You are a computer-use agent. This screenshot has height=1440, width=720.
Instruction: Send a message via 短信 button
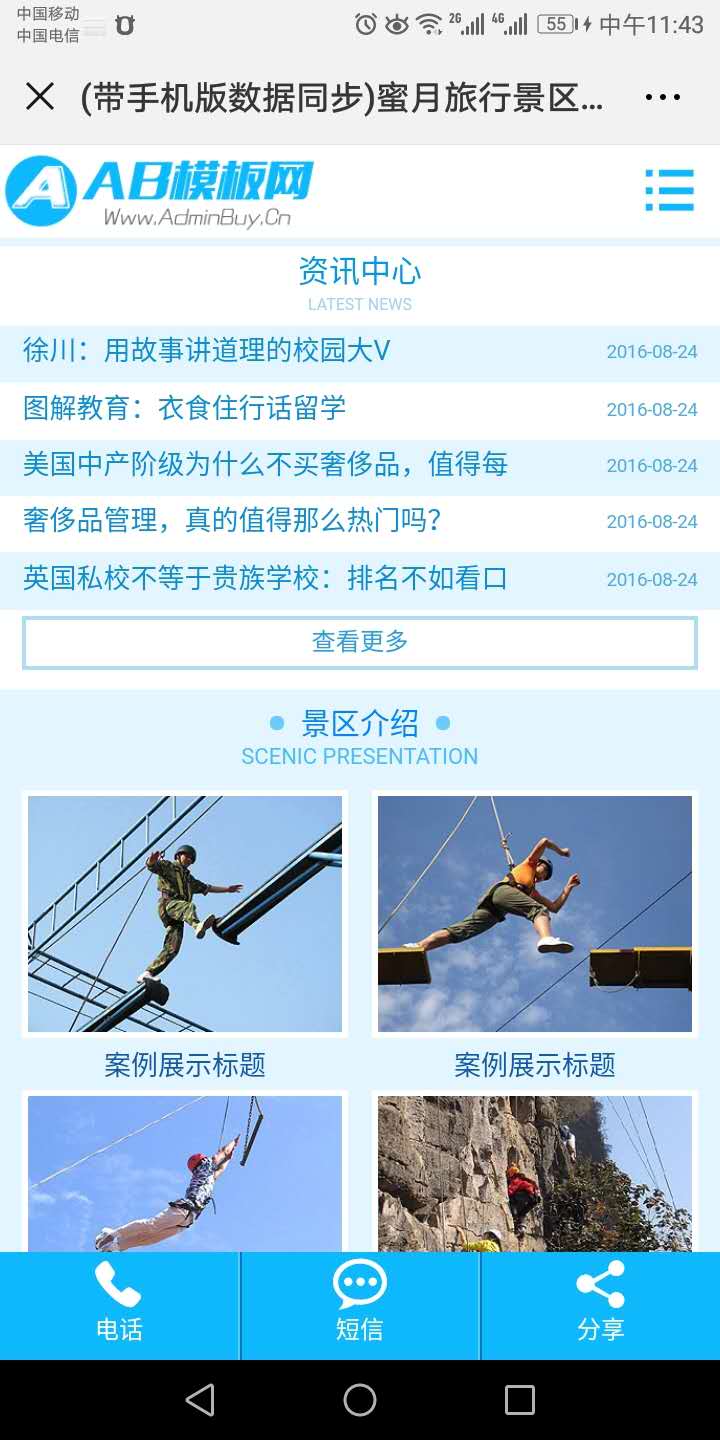coord(360,1305)
